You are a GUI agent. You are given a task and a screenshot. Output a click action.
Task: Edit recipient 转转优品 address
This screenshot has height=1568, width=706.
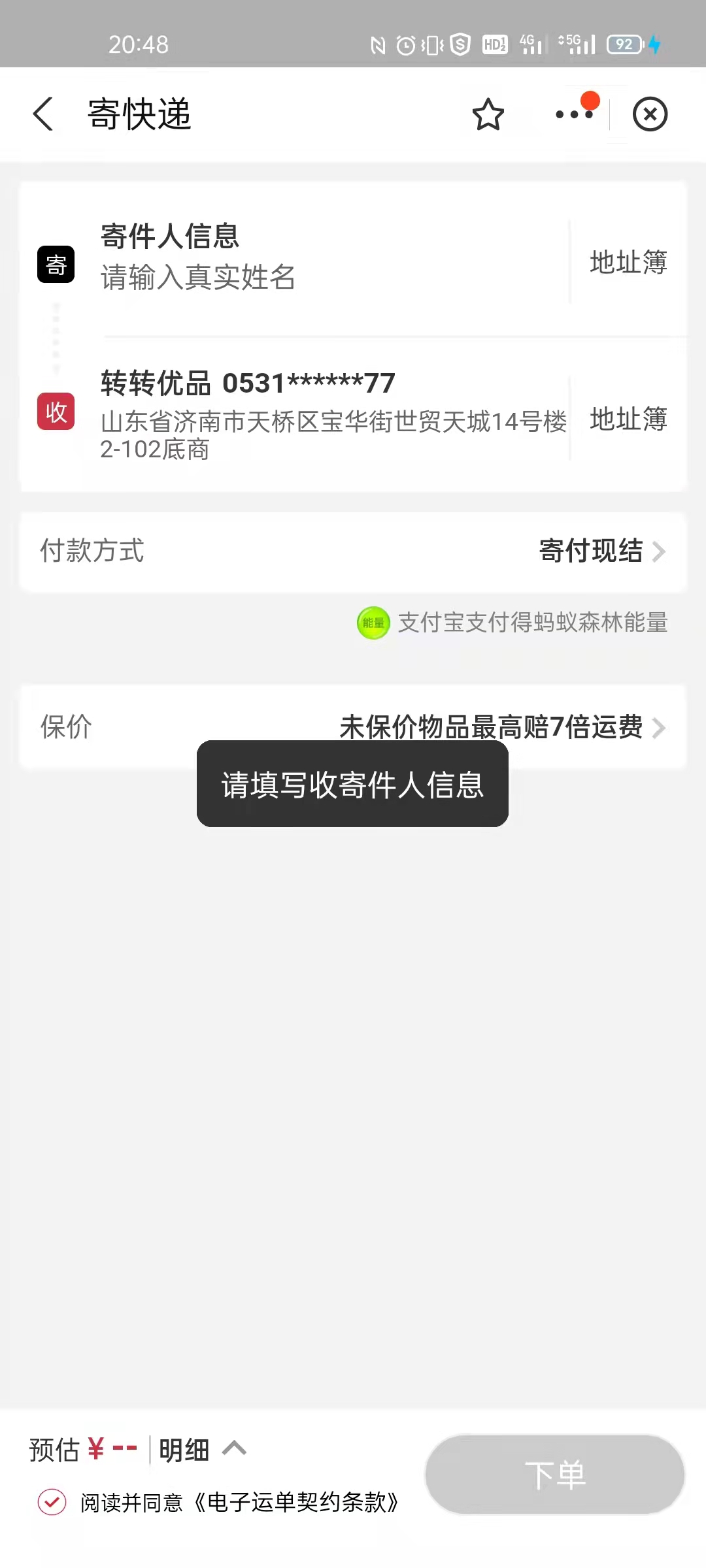[x=327, y=416]
